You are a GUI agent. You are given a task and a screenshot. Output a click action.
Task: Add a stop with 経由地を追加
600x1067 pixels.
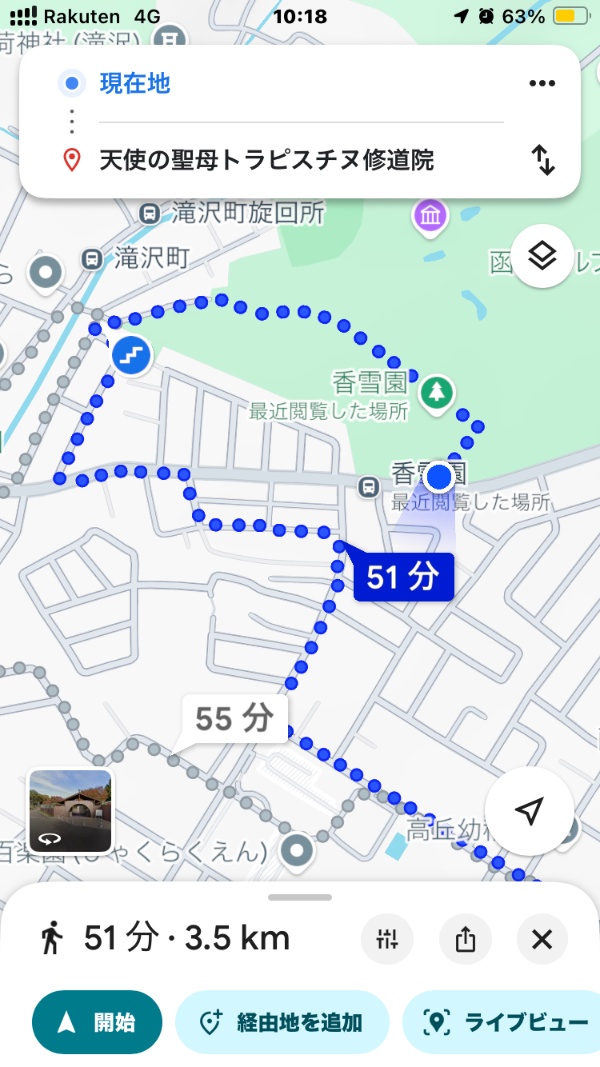(282, 1022)
